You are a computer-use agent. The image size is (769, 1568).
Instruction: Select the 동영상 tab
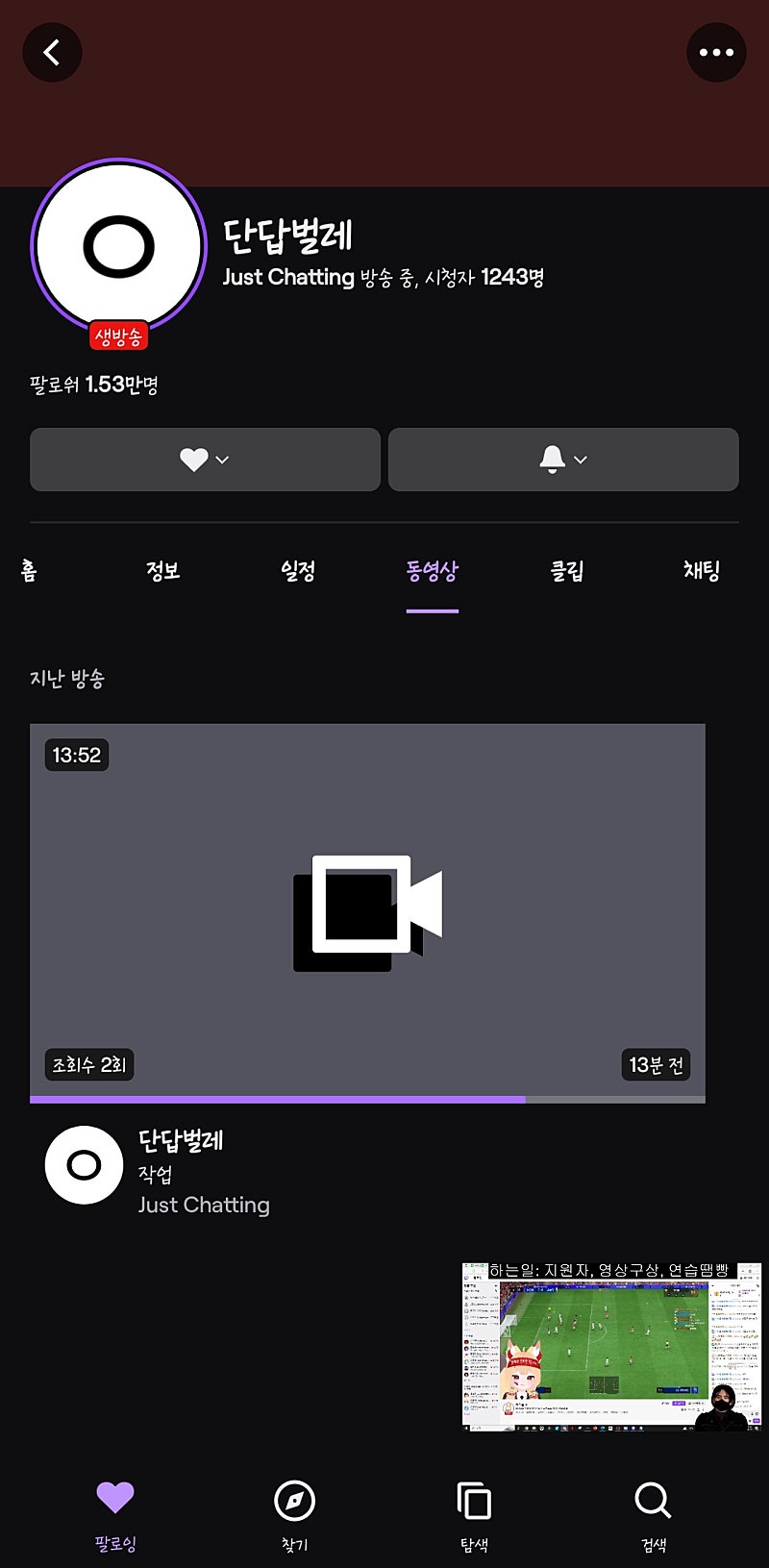(x=433, y=571)
